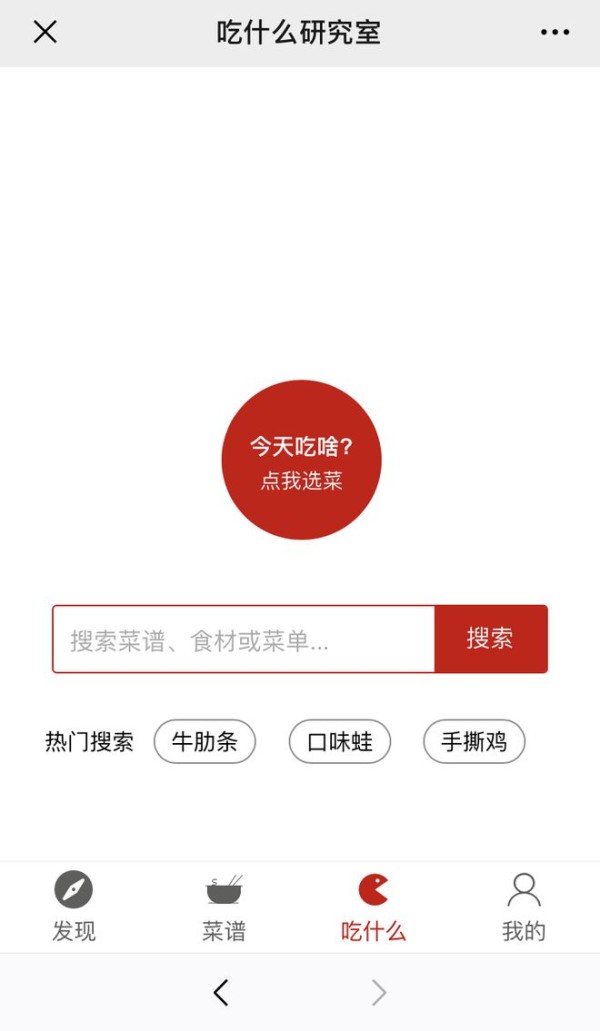The image size is (600, 1031).
Task: Navigate back with the browser back arrow
Action: point(221,992)
